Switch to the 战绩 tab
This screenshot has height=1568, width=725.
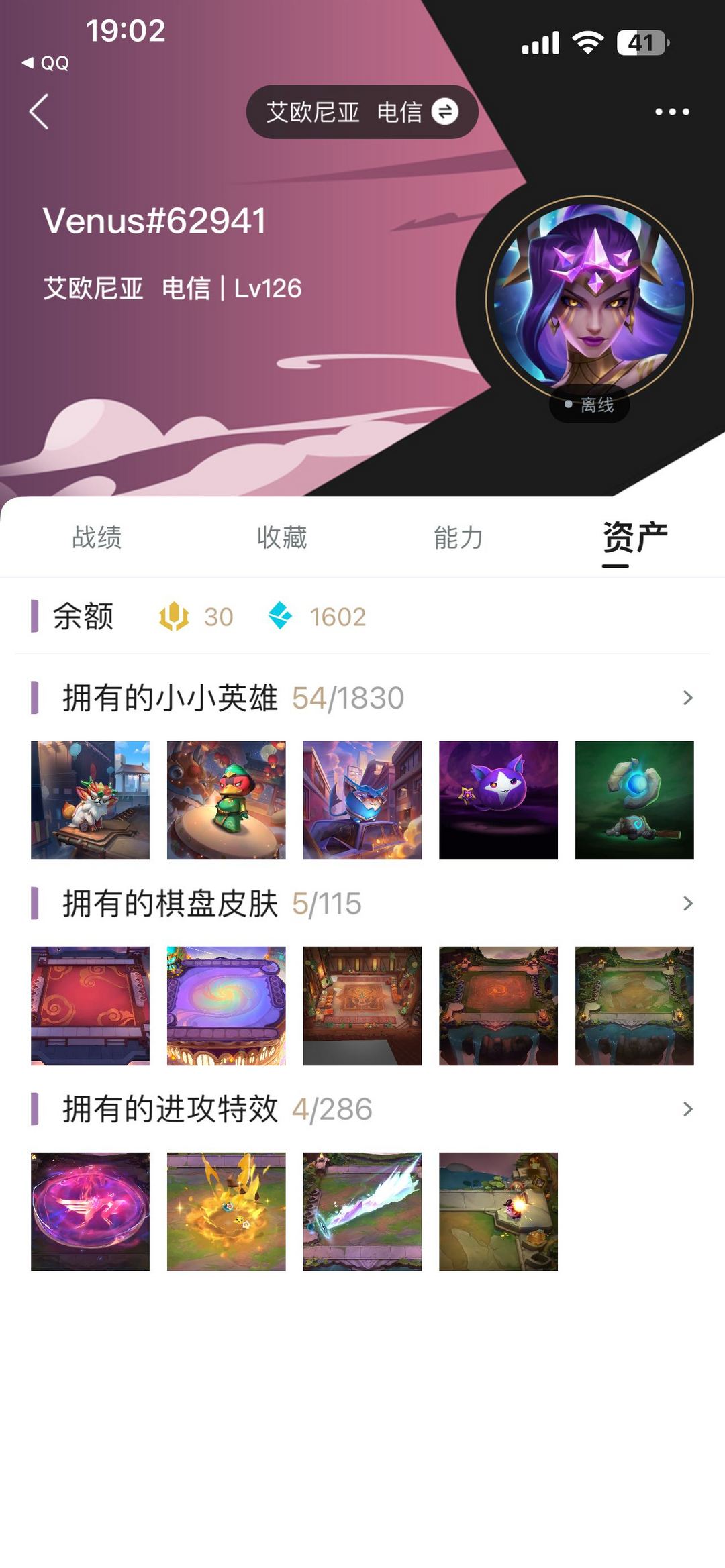click(x=97, y=537)
